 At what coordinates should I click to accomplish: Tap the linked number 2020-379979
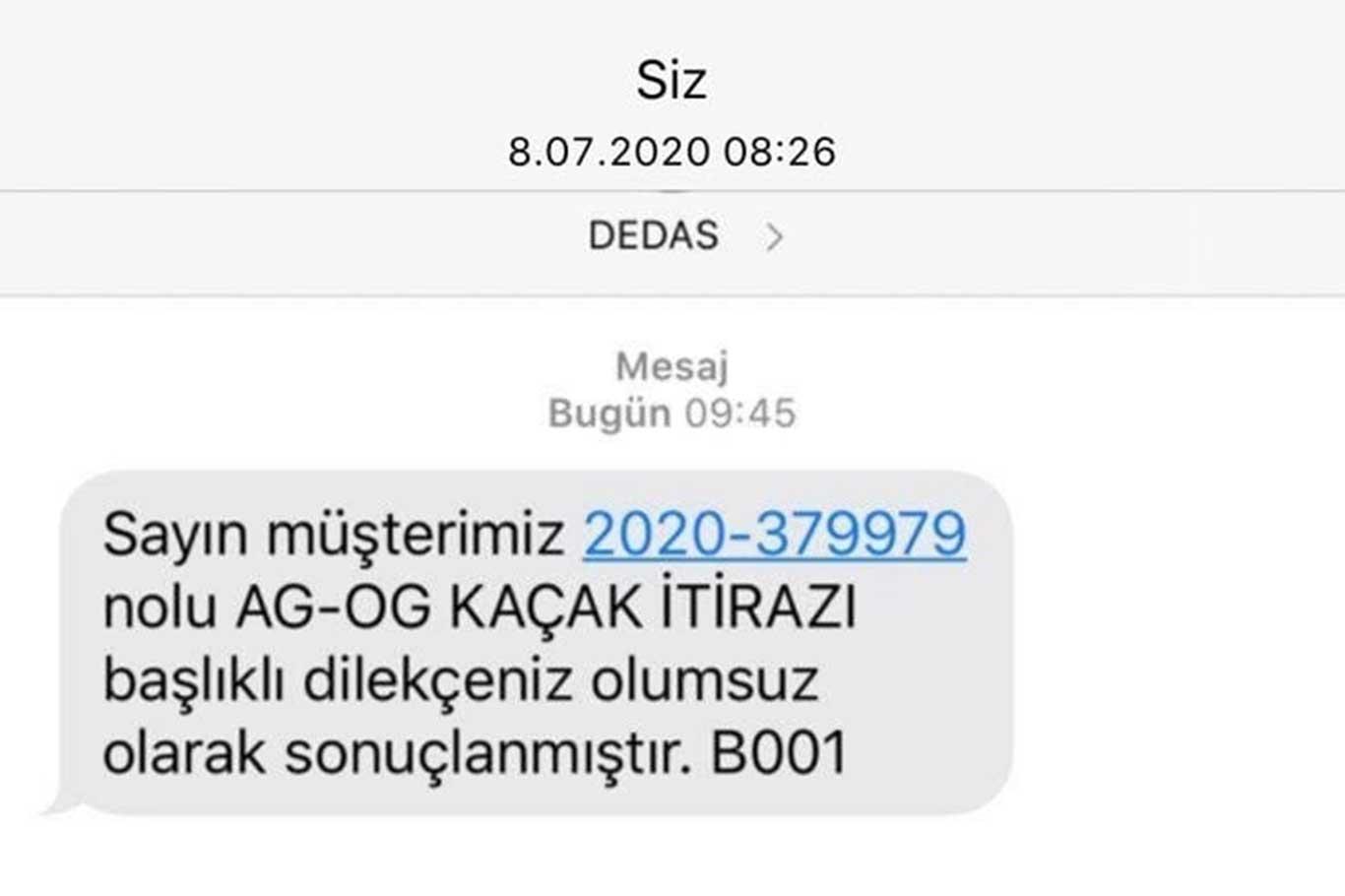(774, 535)
